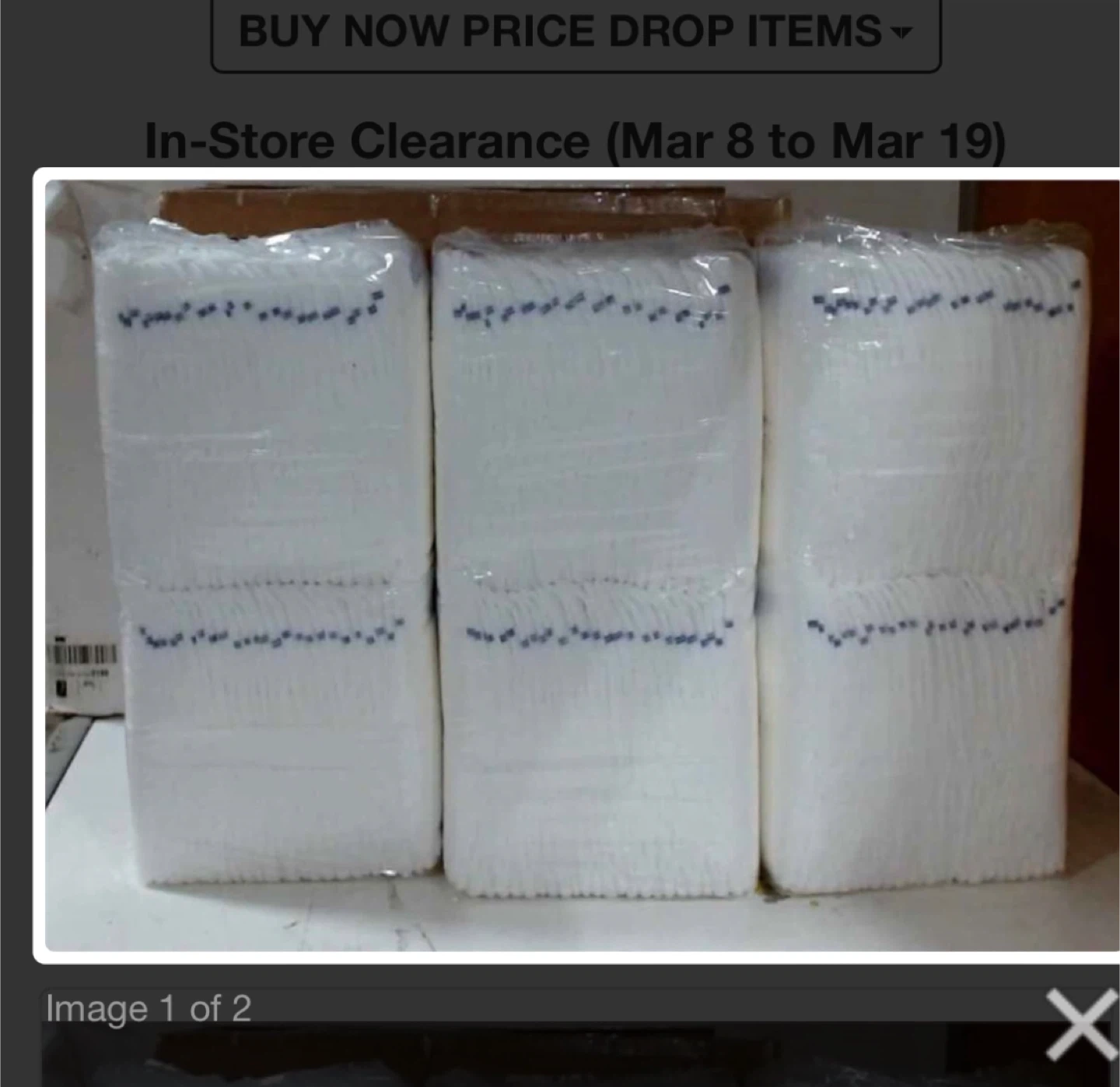The height and width of the screenshot is (1087, 1120).
Task: Tap the enlarged product photo
Action: coord(582,566)
